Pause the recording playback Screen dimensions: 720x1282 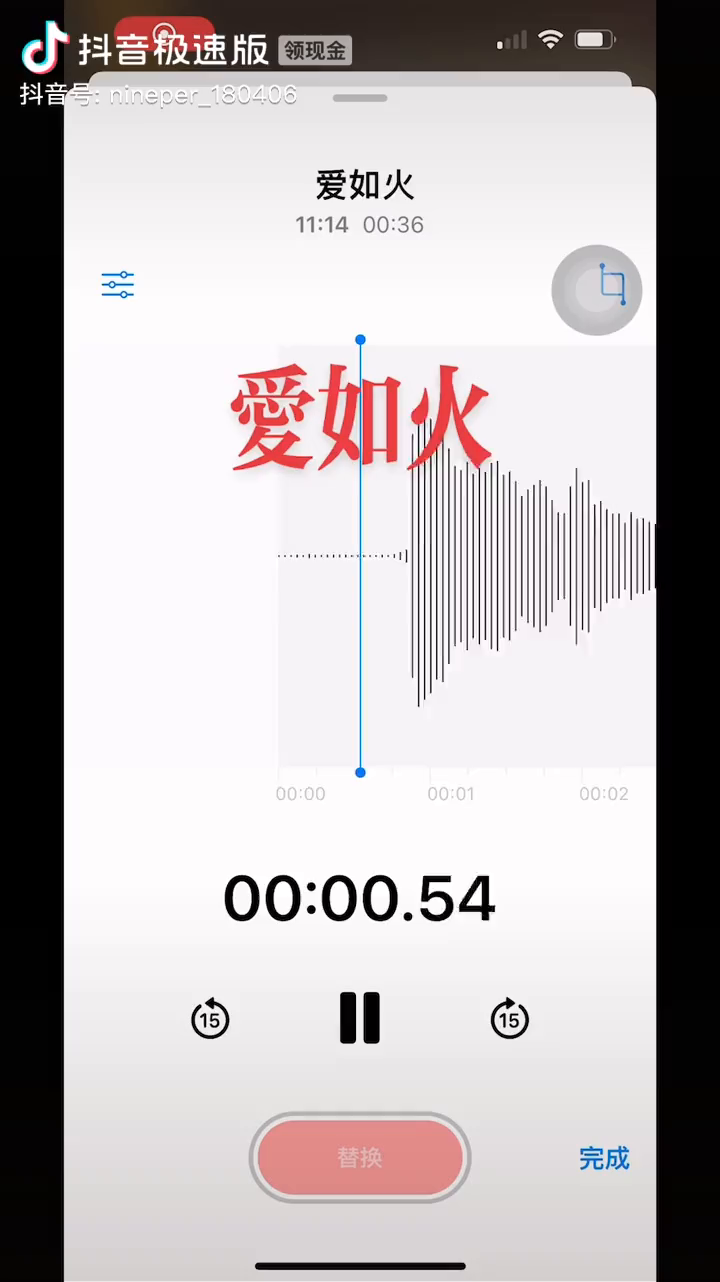tap(360, 1018)
